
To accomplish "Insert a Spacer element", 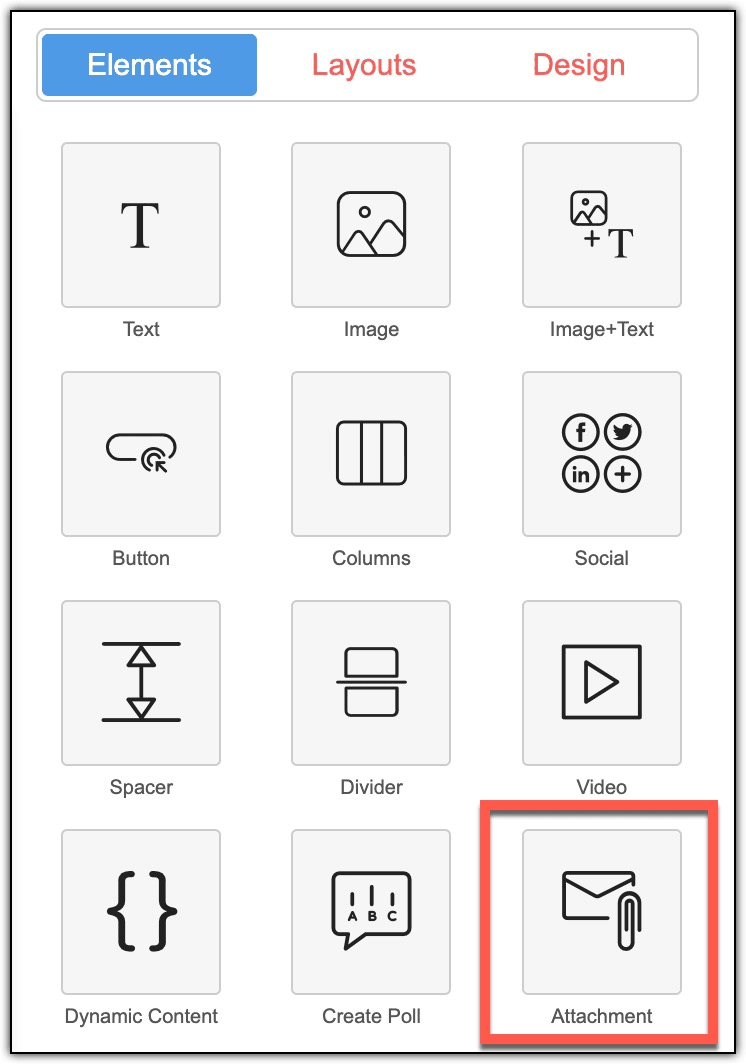I will [141, 683].
